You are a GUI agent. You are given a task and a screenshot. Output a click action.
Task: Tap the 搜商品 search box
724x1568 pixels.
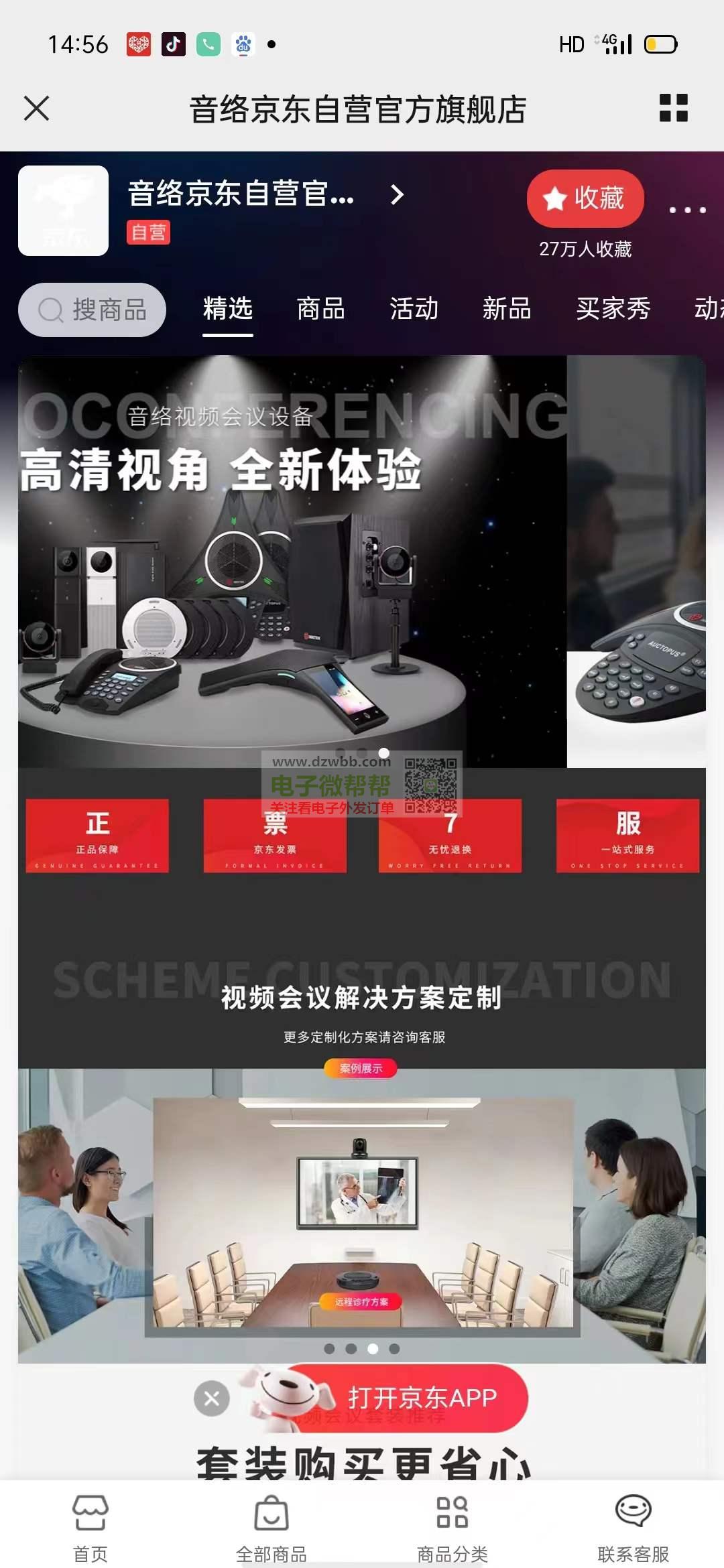click(93, 310)
